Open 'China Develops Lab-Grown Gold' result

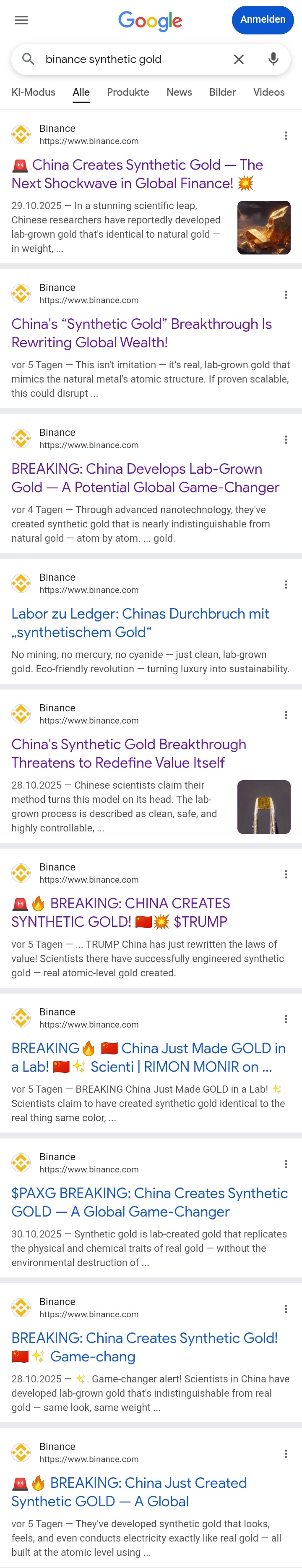(x=145, y=478)
